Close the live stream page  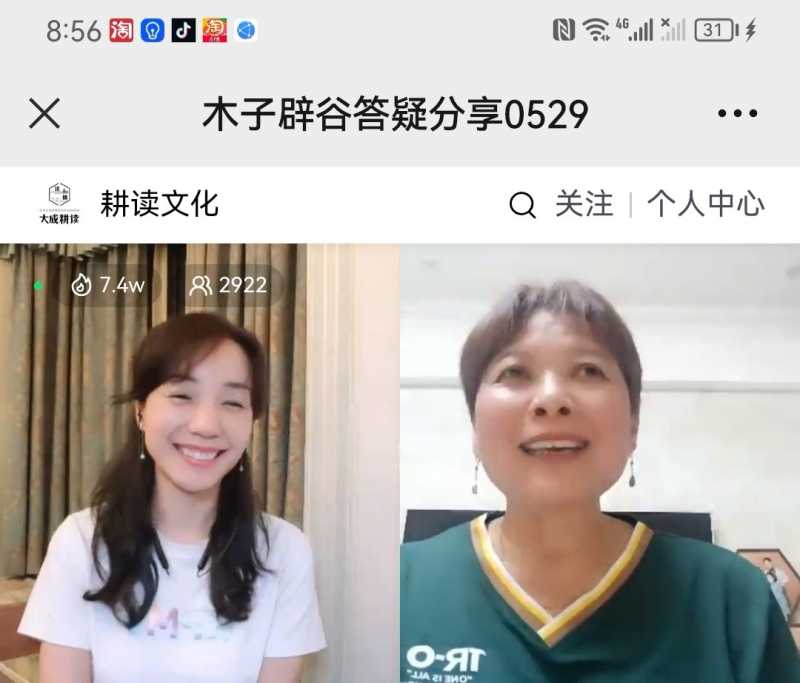pos(45,114)
